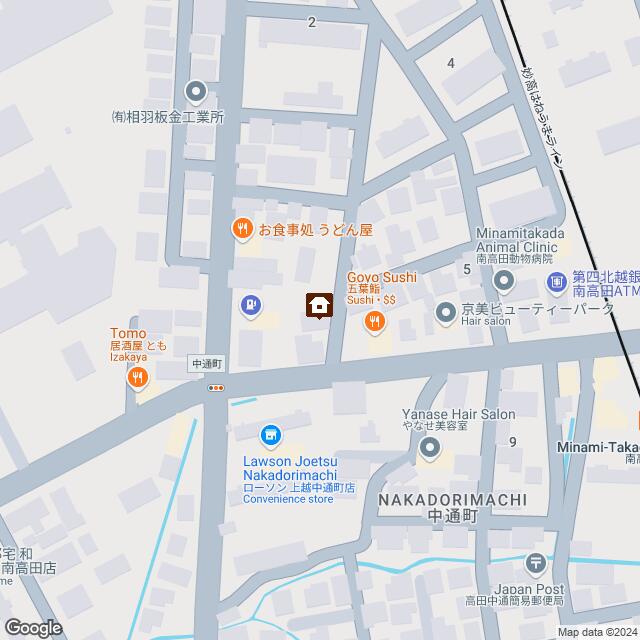Open the 相羽板金工業所 location pin

click(196, 95)
